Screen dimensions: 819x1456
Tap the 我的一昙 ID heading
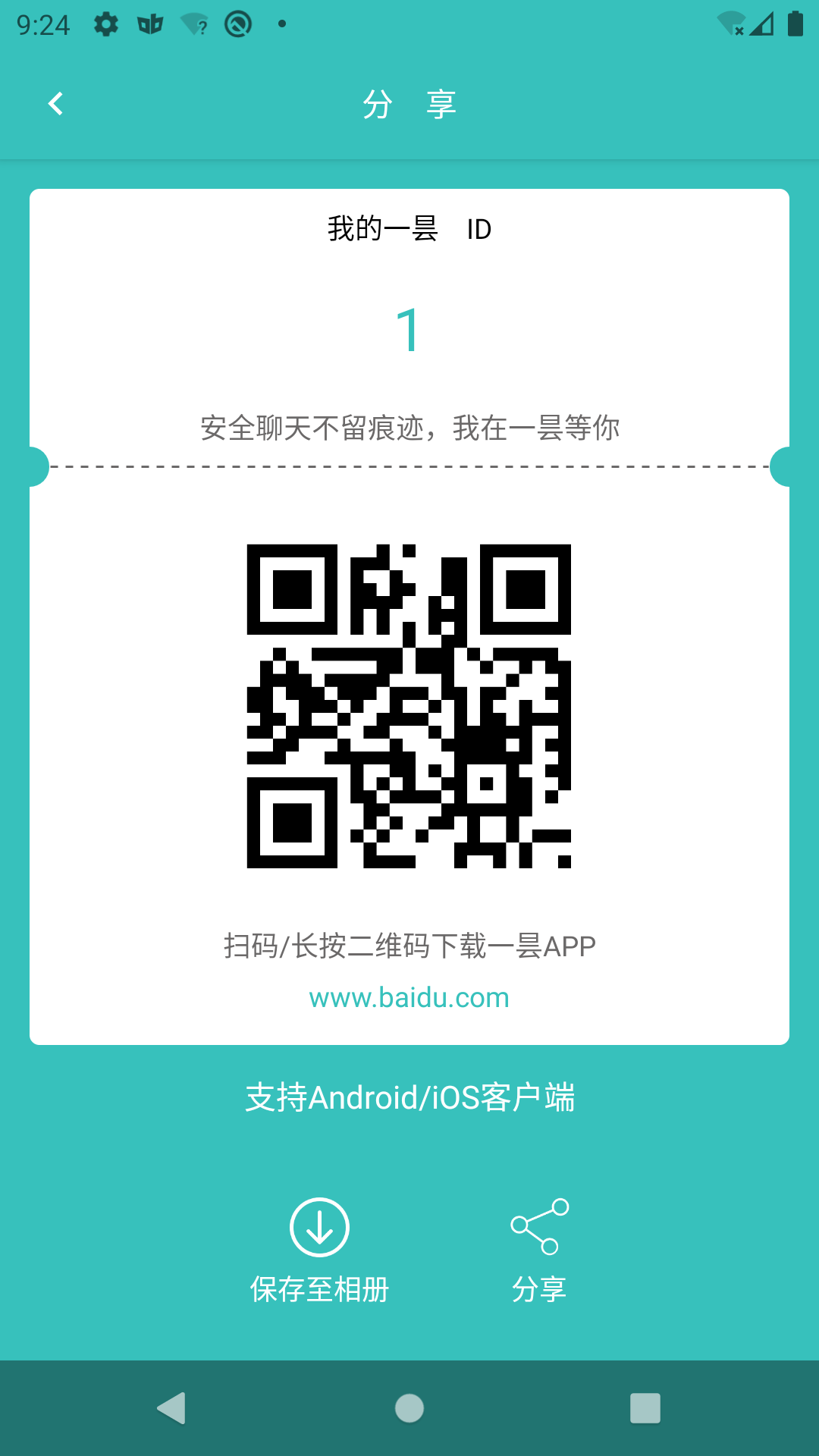tap(409, 228)
